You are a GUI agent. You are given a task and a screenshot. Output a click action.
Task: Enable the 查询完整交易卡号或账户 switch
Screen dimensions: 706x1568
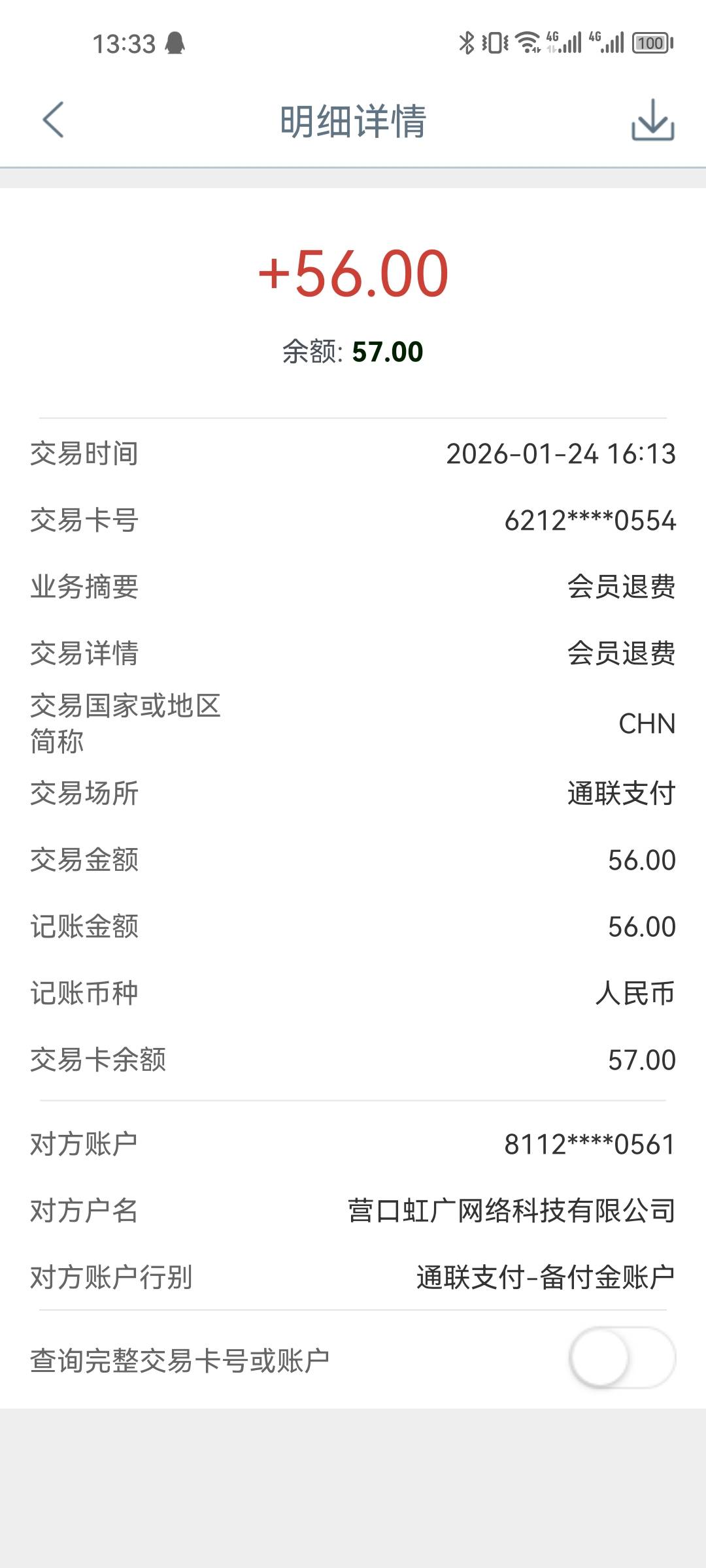pos(622,1358)
